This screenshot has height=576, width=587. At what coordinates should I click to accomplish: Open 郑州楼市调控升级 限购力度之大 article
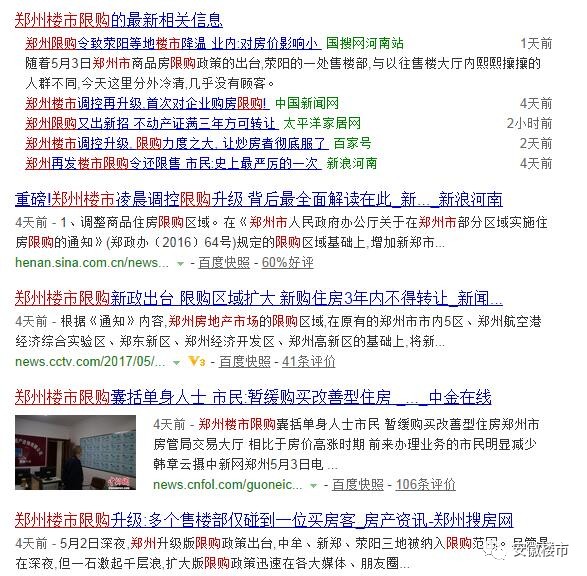pos(177,143)
